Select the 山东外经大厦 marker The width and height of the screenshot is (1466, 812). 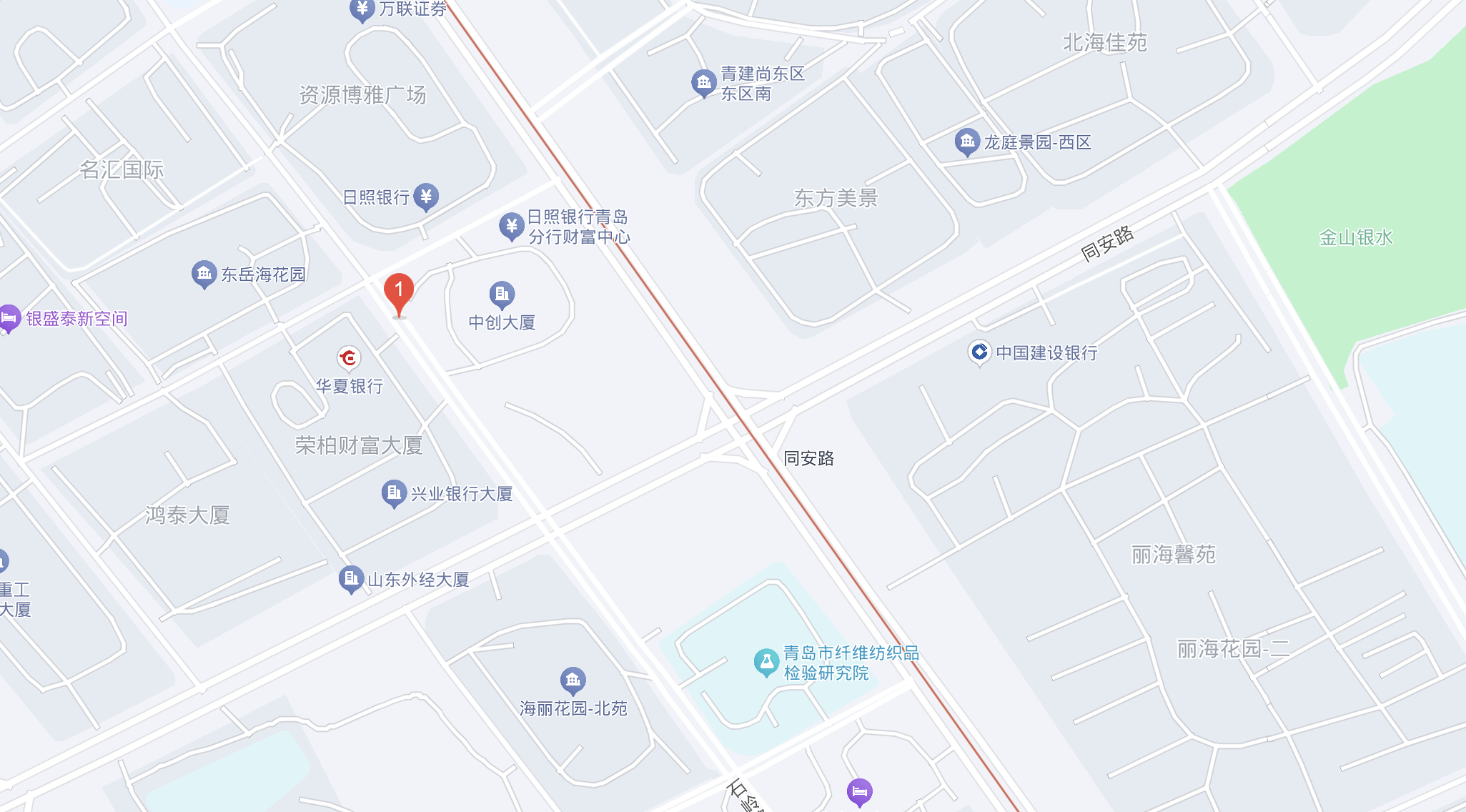click(351, 579)
